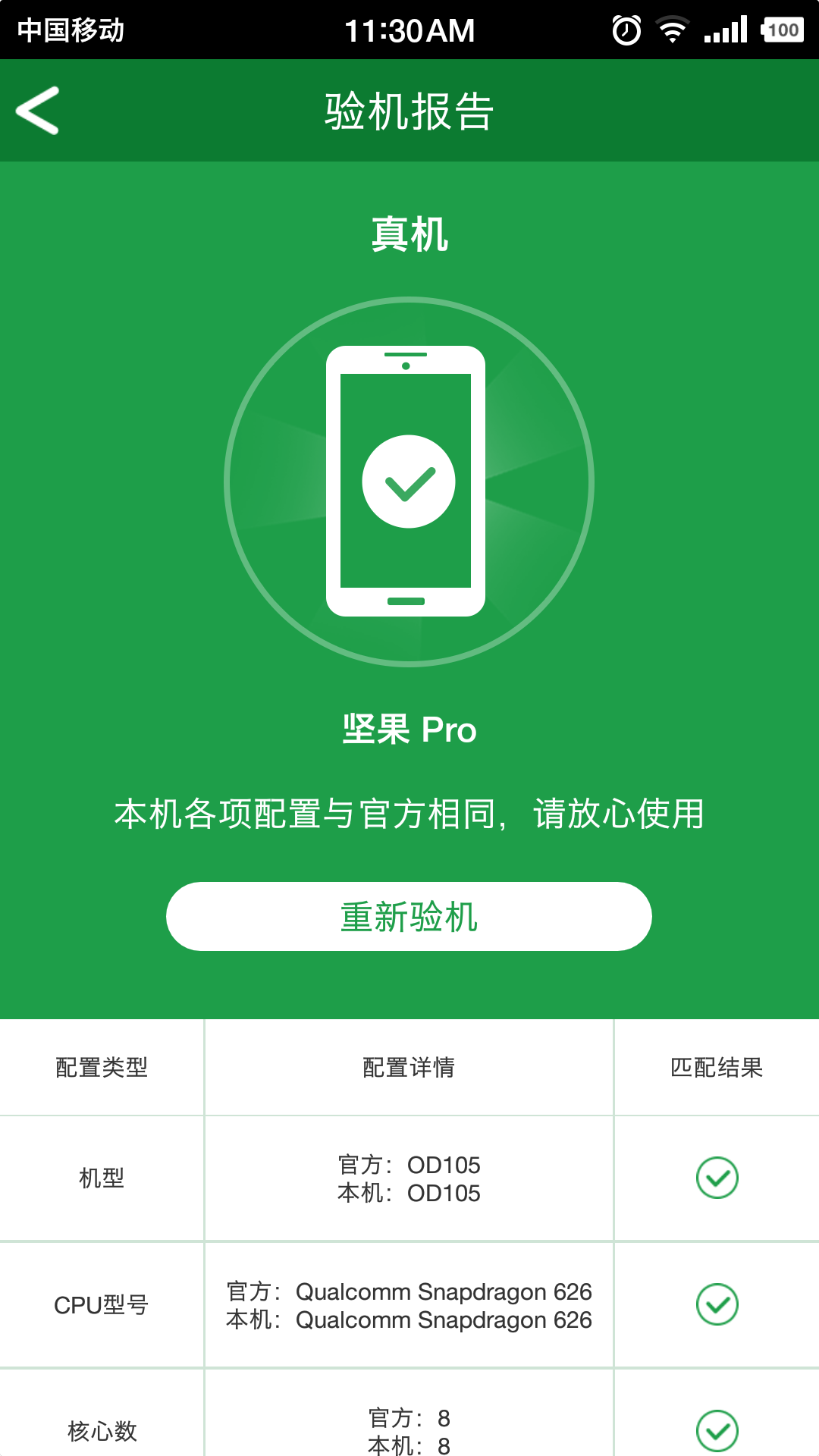Go back using the header arrow
This screenshot has width=819, height=1456.
pyautogui.click(x=37, y=111)
